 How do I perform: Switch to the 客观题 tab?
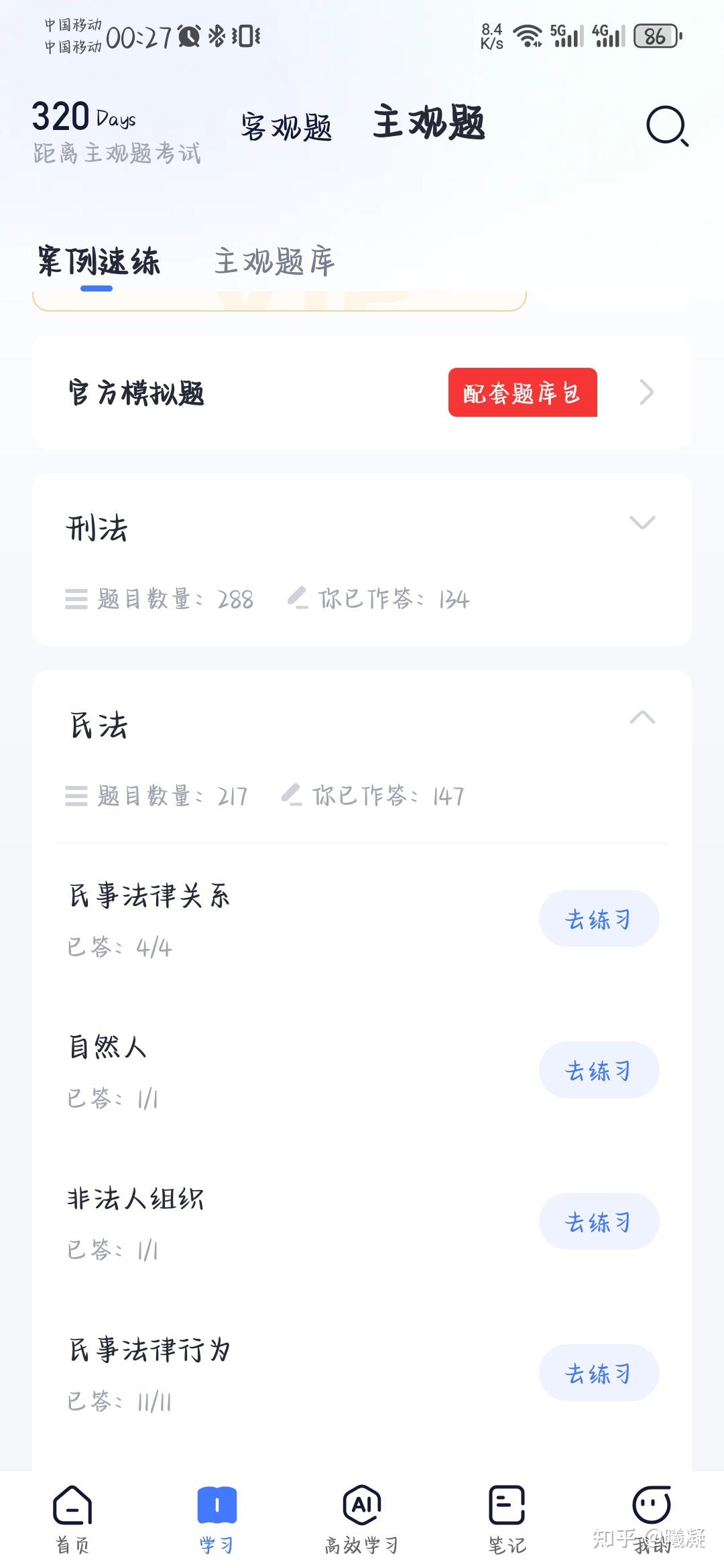(x=286, y=127)
